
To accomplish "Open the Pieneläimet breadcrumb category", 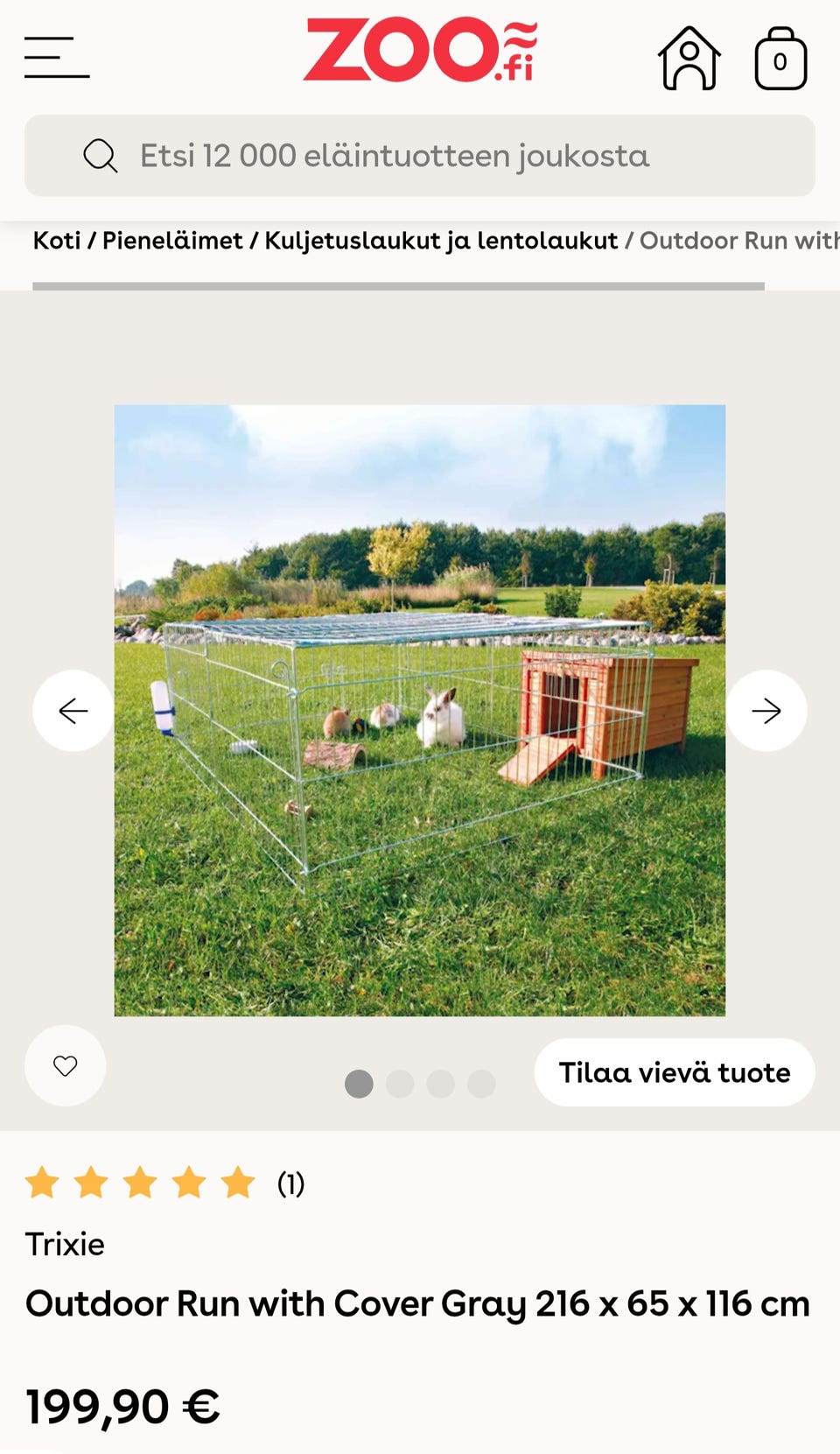I will pos(172,241).
